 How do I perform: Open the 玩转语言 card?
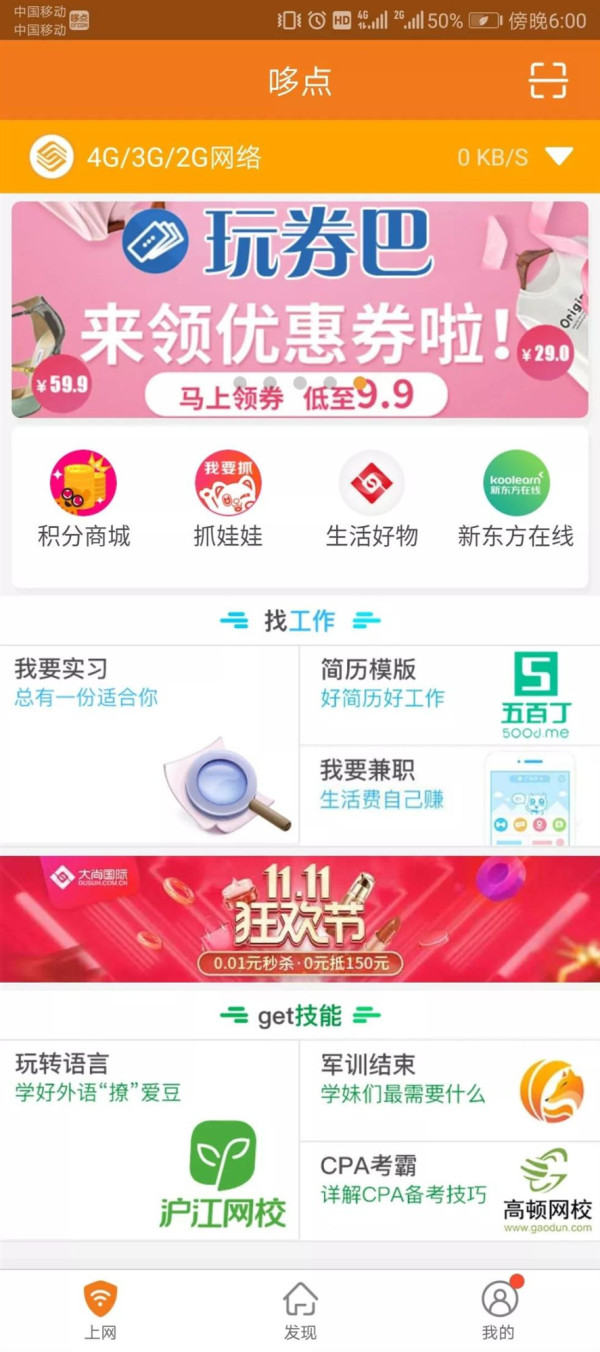[149, 1140]
